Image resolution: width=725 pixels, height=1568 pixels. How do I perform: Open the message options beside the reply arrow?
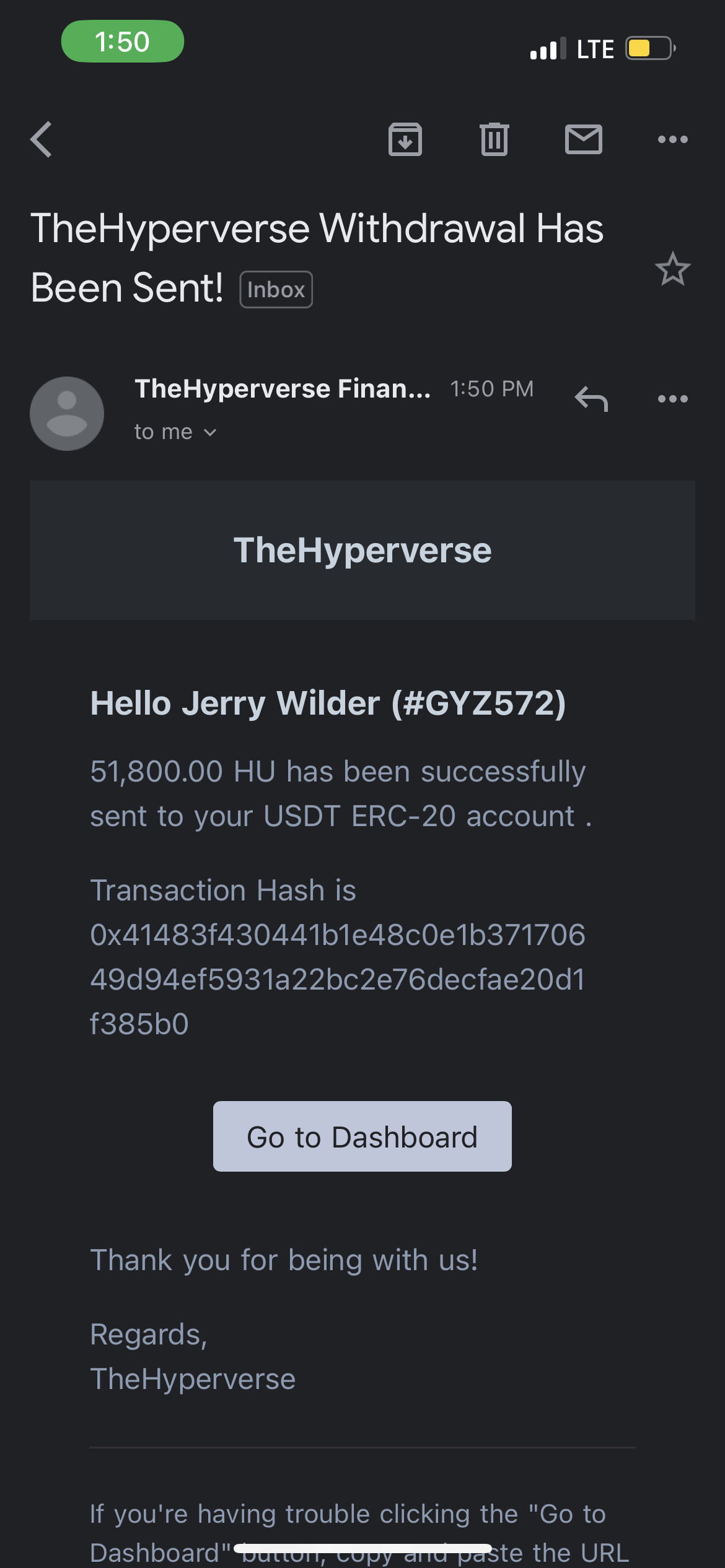[673, 399]
